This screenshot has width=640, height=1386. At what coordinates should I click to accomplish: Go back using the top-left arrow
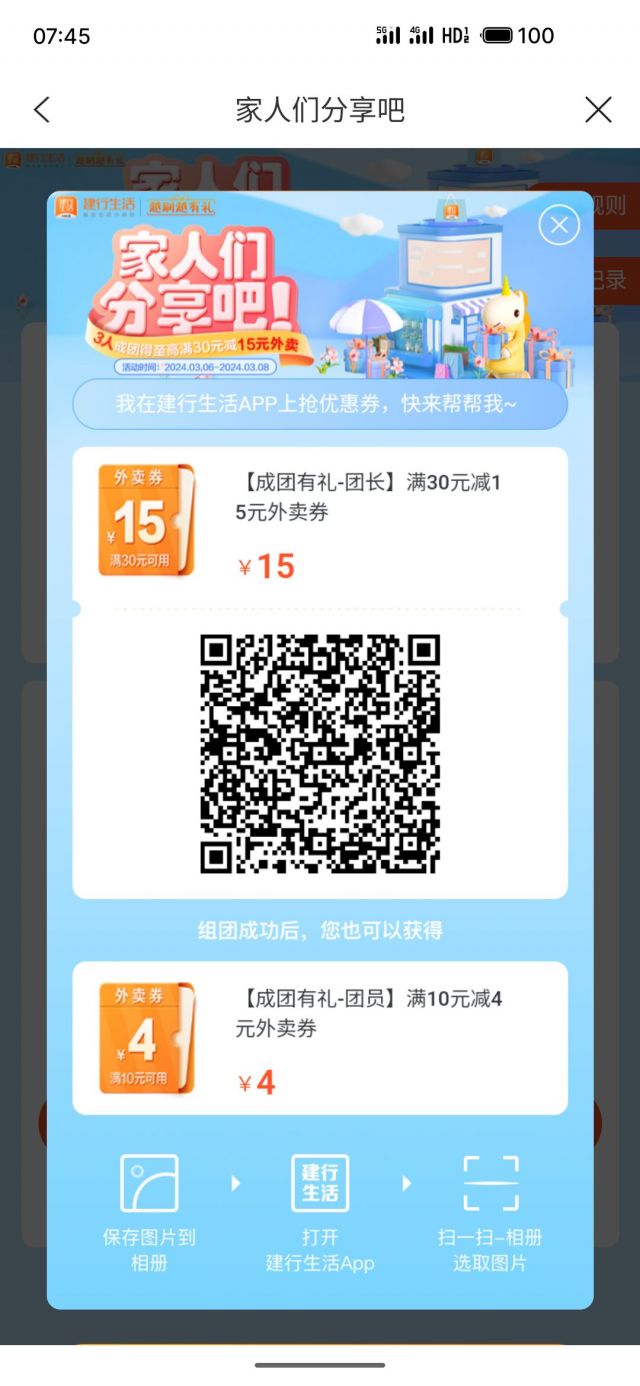[41, 109]
